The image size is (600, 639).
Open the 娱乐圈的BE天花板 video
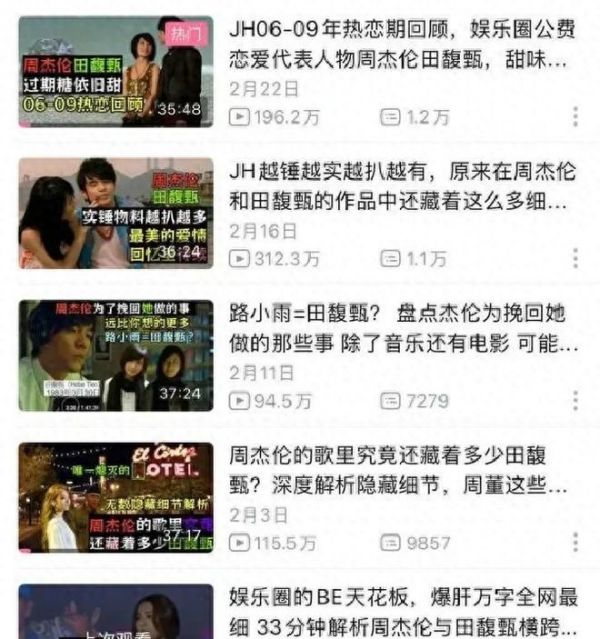coord(116,612)
